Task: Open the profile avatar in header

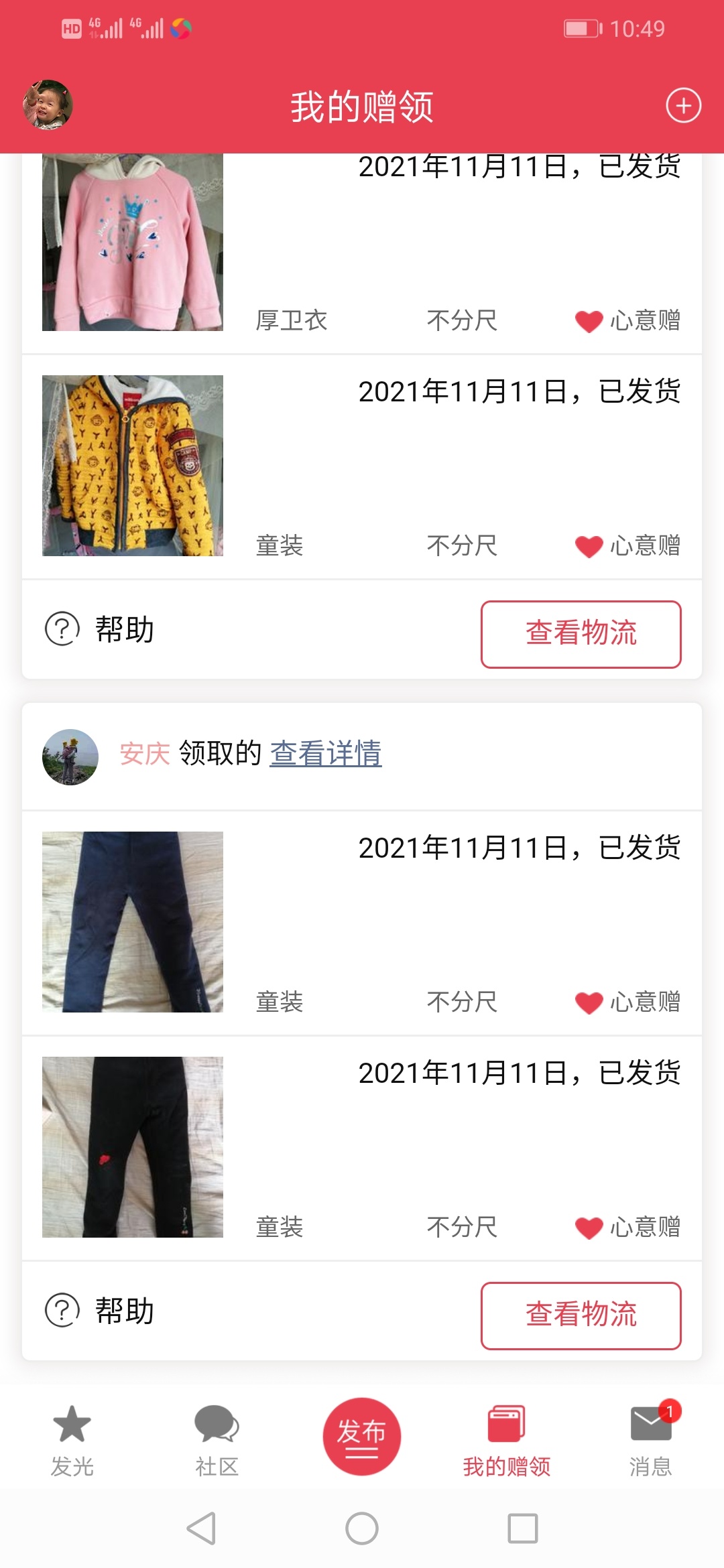Action: [x=48, y=105]
